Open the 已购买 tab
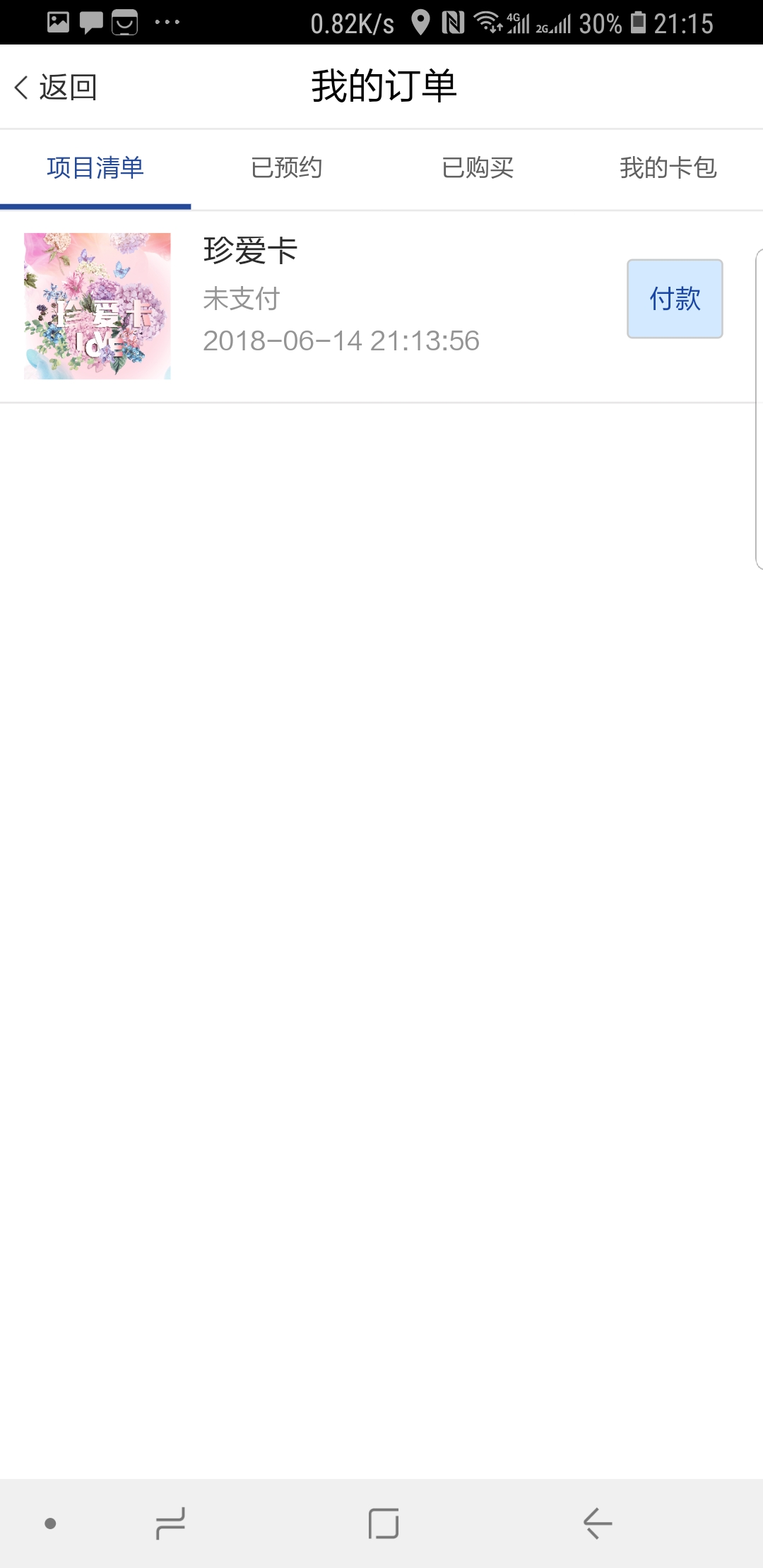 tap(477, 168)
